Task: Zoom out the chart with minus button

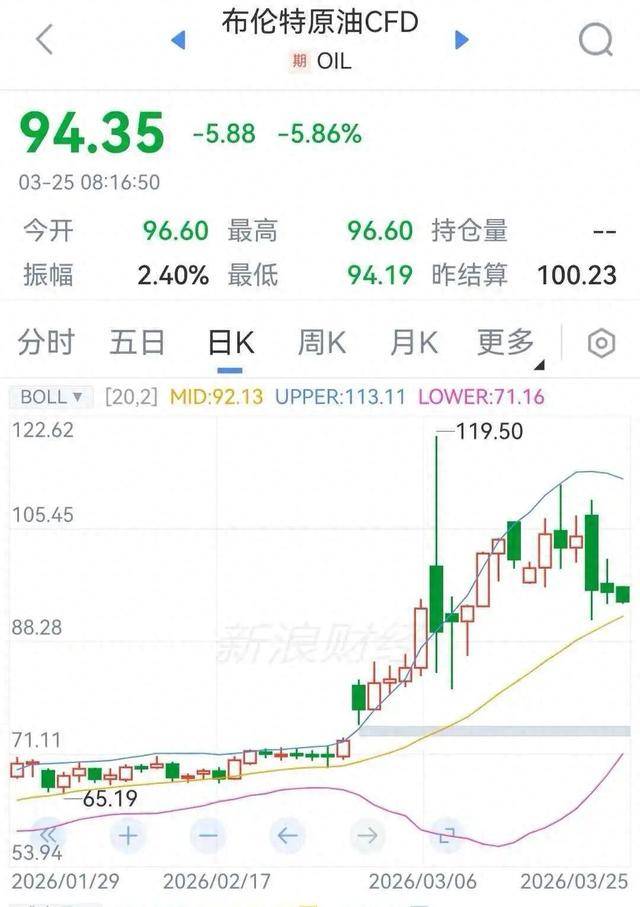Action: (x=207, y=834)
